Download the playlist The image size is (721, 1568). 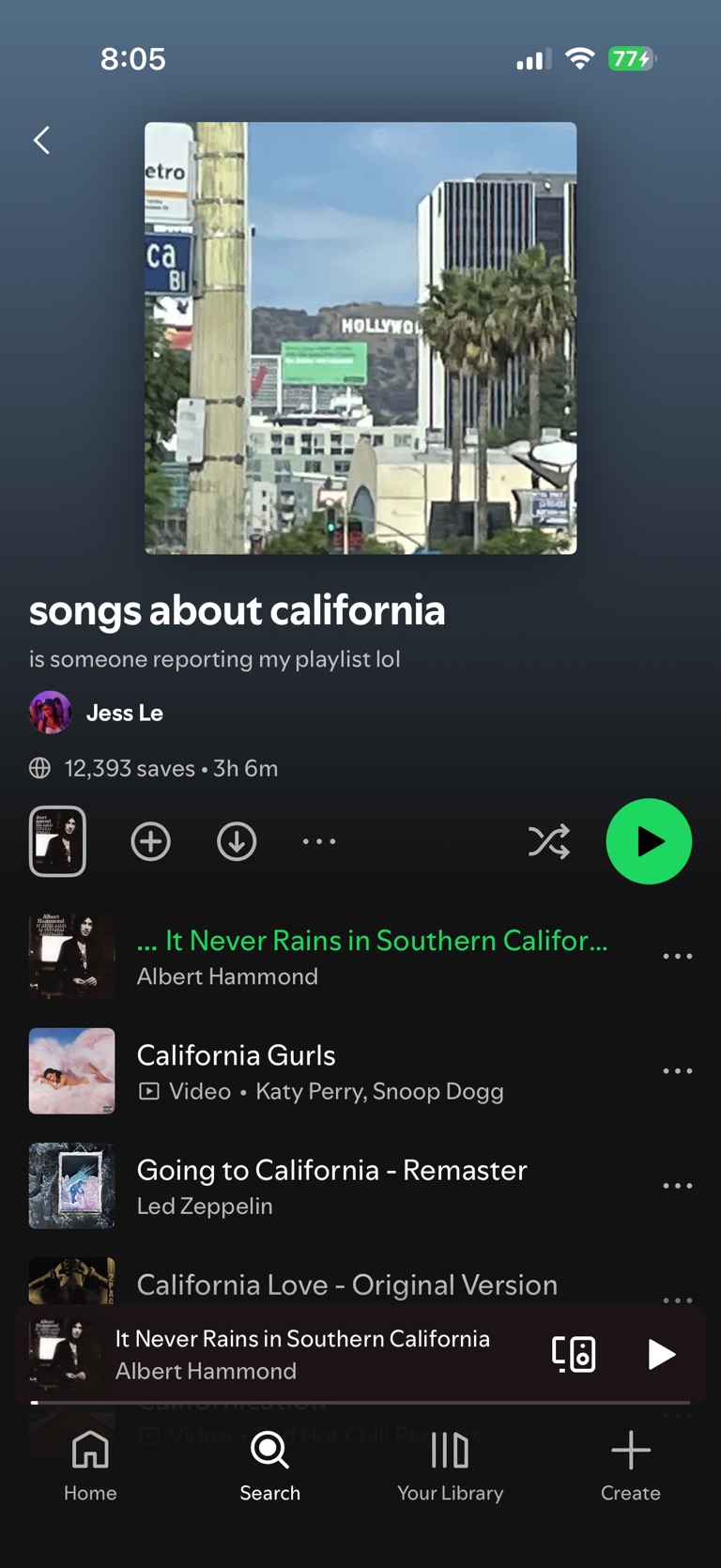237,841
